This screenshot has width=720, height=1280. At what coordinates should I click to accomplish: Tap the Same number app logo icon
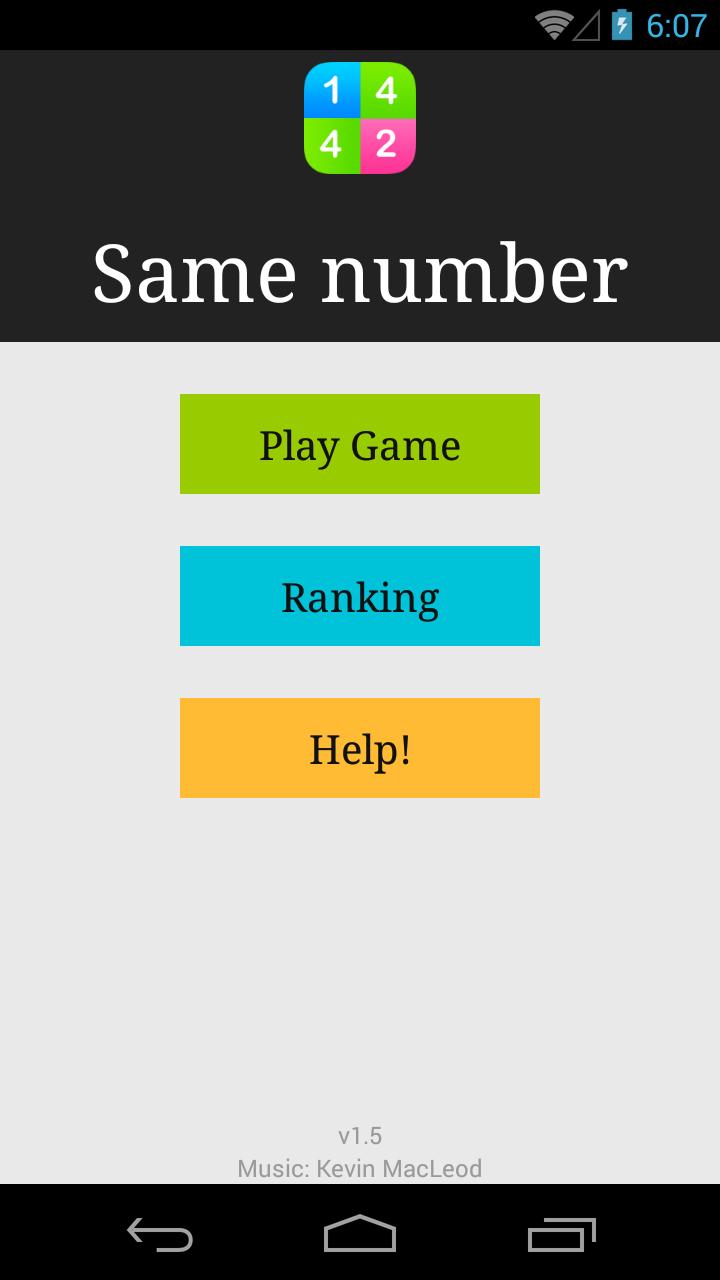pyautogui.click(x=360, y=118)
